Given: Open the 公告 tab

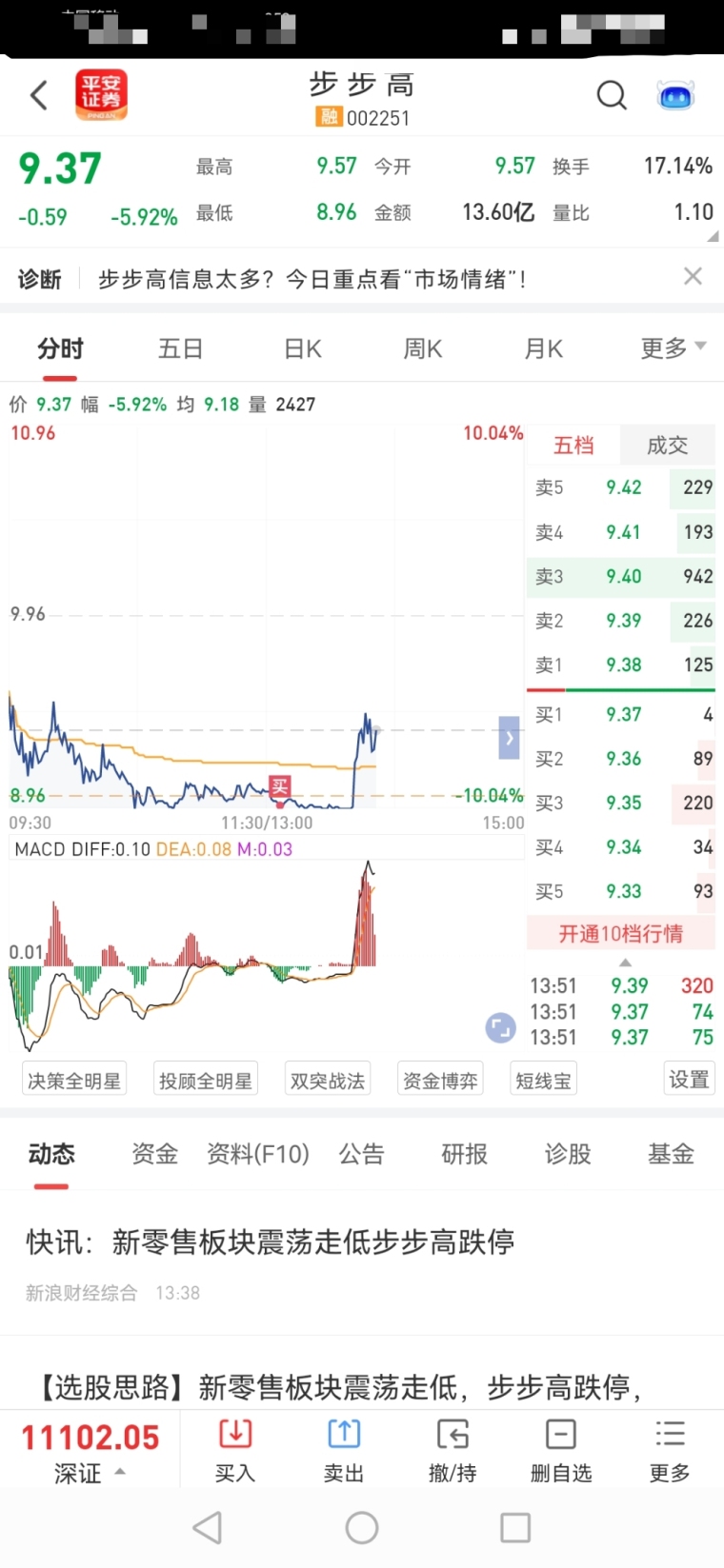Looking at the screenshot, I should (x=362, y=1154).
